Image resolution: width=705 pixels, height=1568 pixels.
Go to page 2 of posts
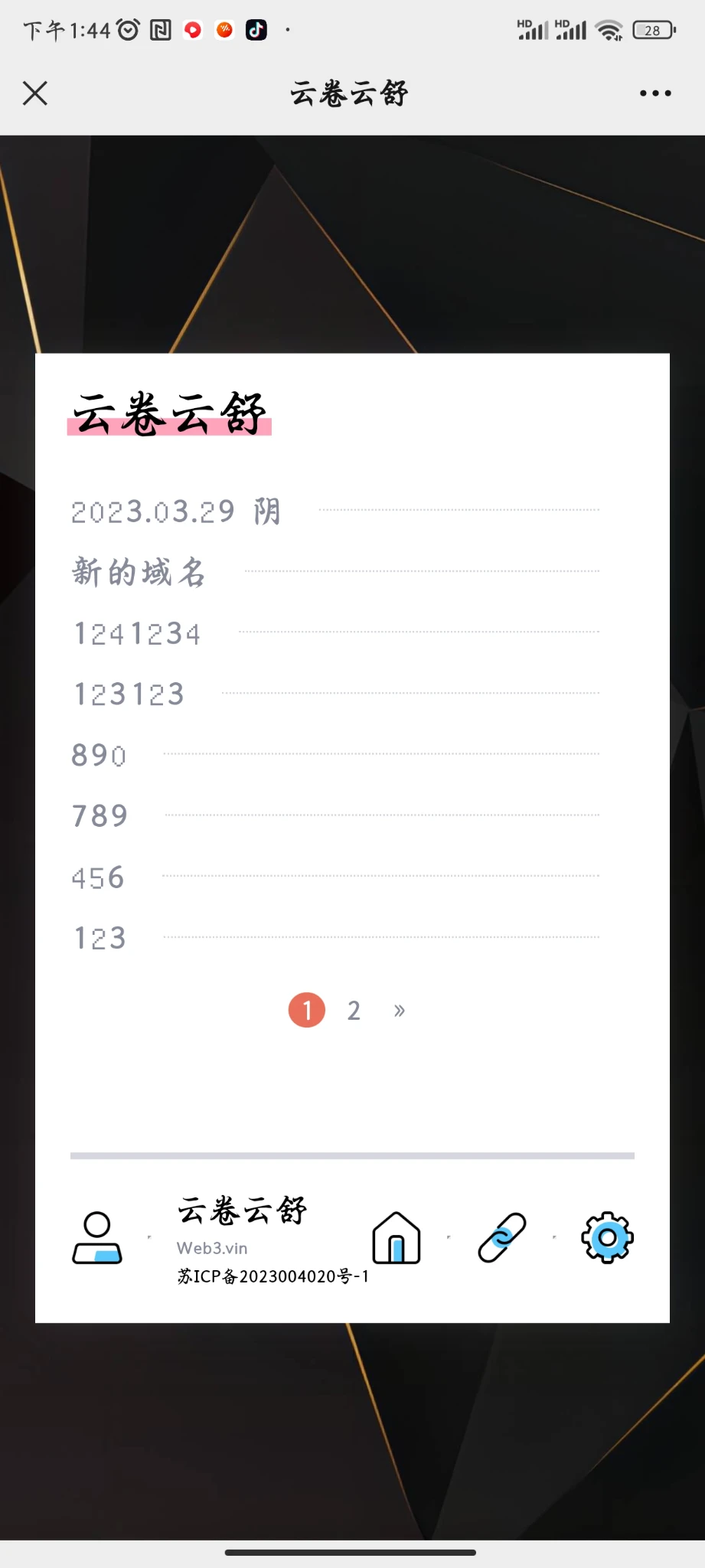[x=354, y=1011]
